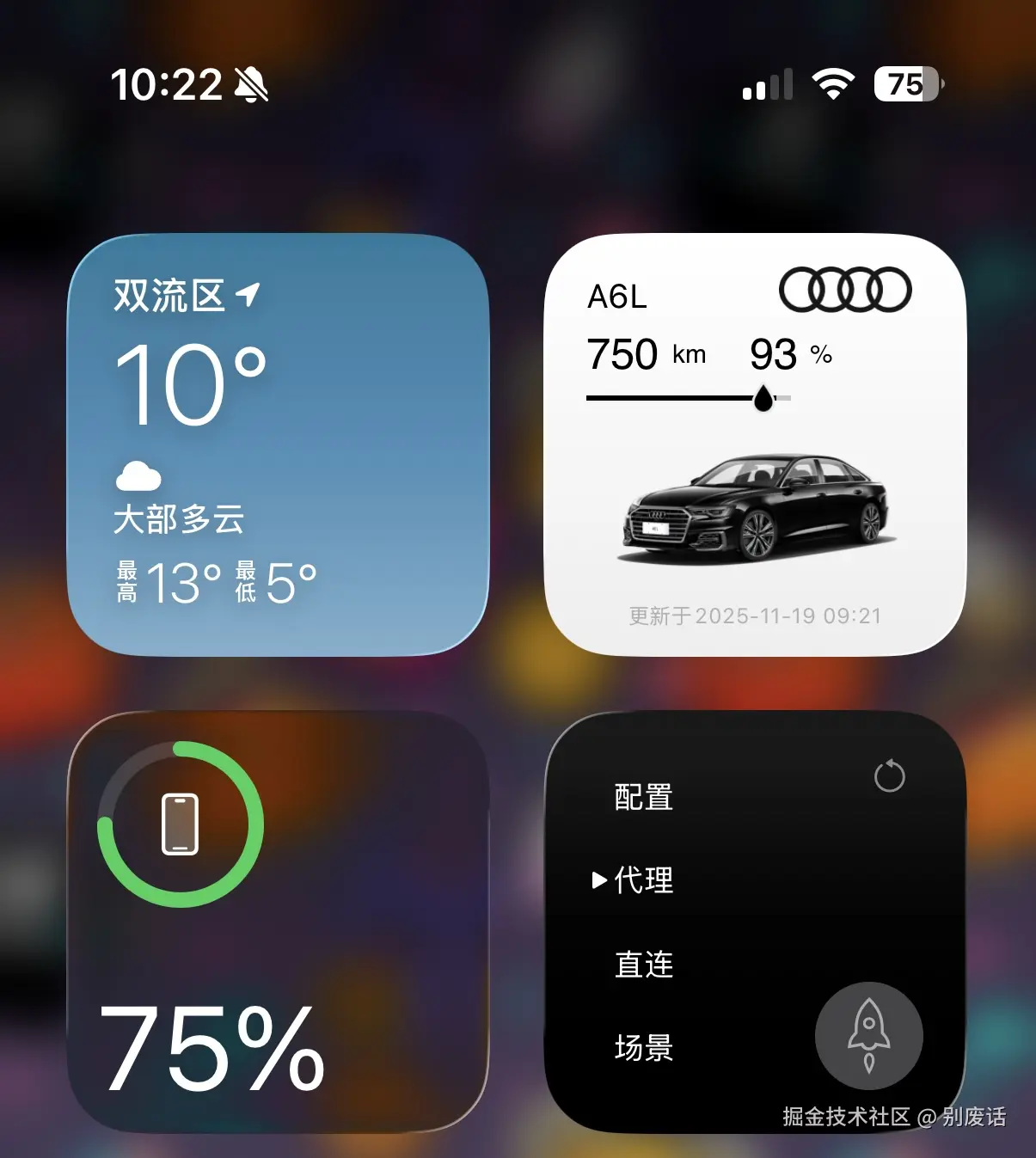
Task: Open the 更新于 2025-11-19 timestamp link
Action: [754, 616]
